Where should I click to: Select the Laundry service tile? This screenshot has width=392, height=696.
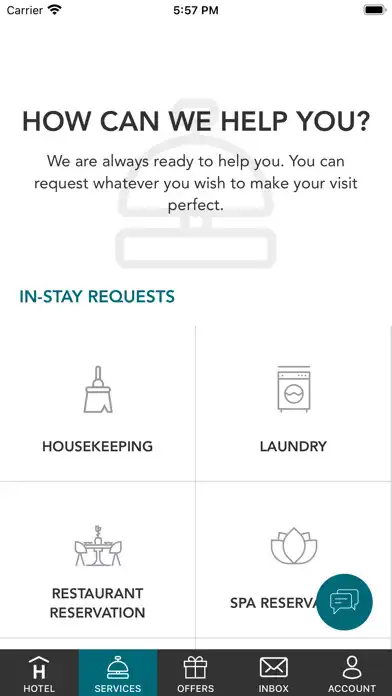293,403
